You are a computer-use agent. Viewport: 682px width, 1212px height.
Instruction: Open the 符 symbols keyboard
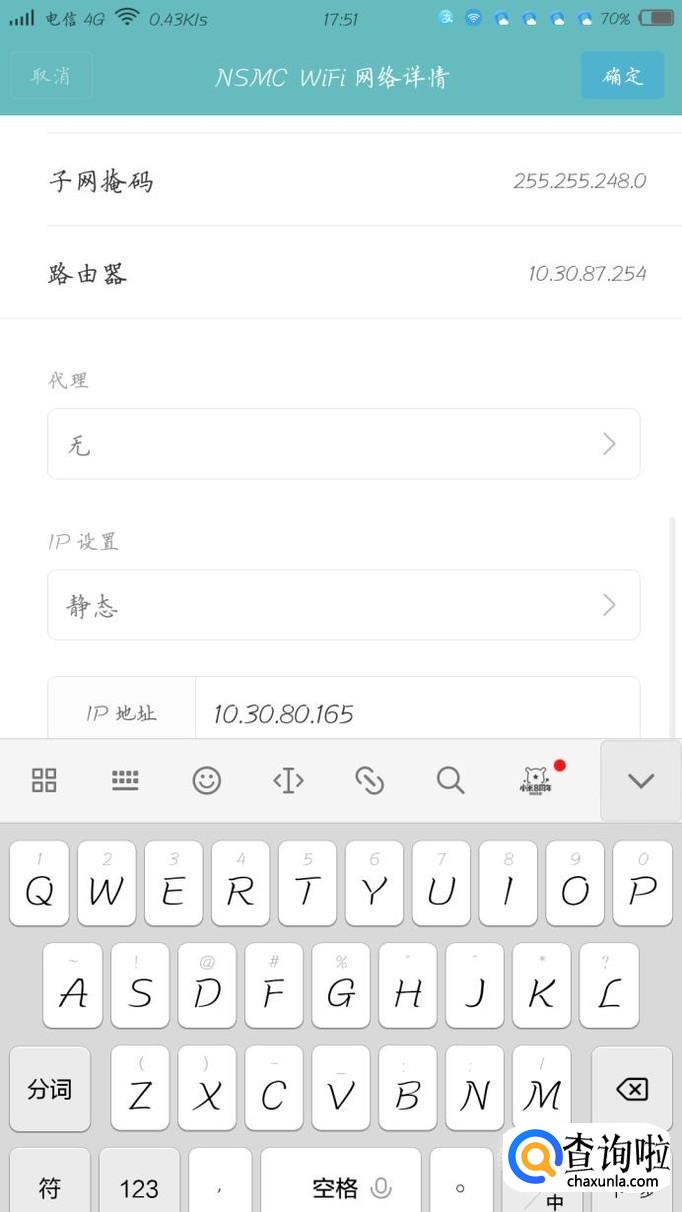click(x=50, y=1187)
